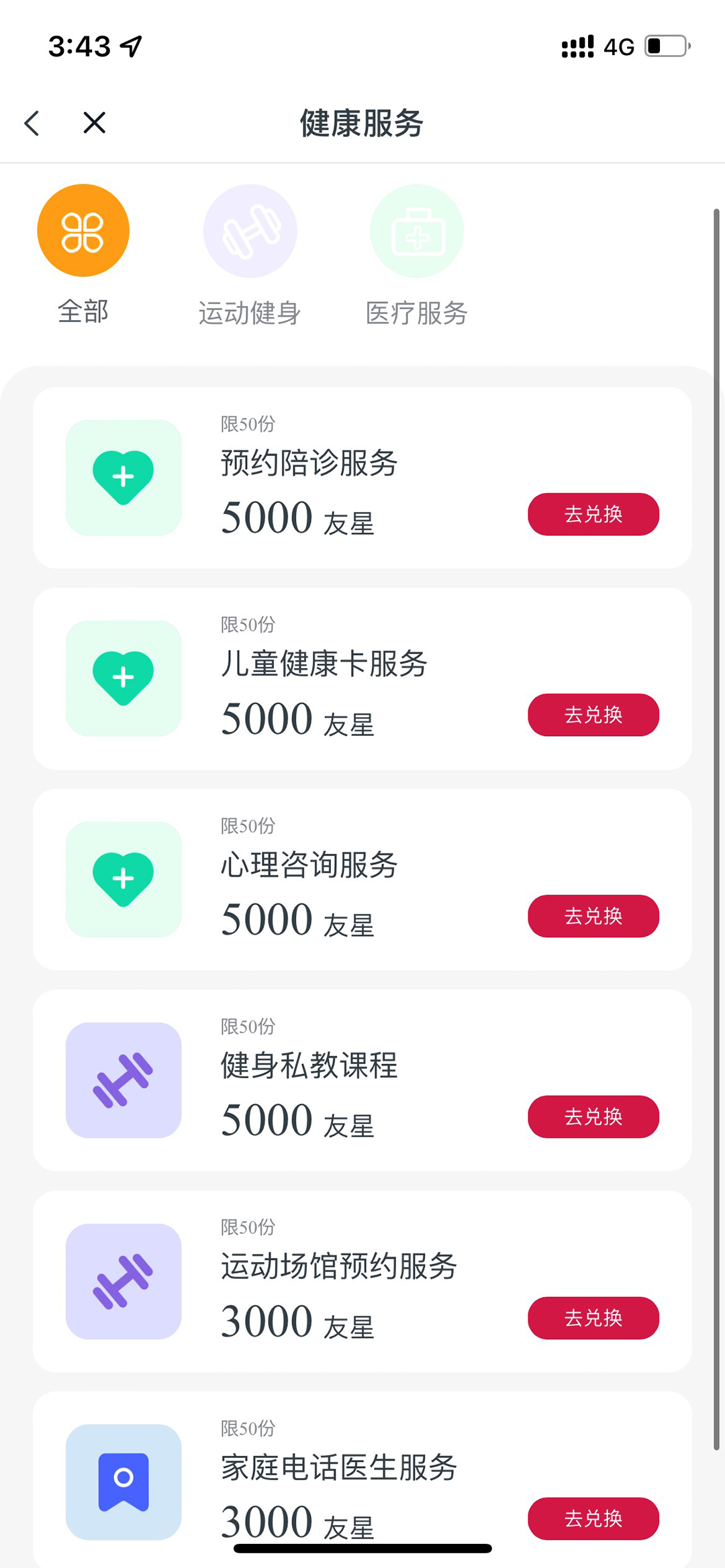Open the 健身私教课程 card
The height and width of the screenshot is (1568, 725).
tap(362, 1080)
